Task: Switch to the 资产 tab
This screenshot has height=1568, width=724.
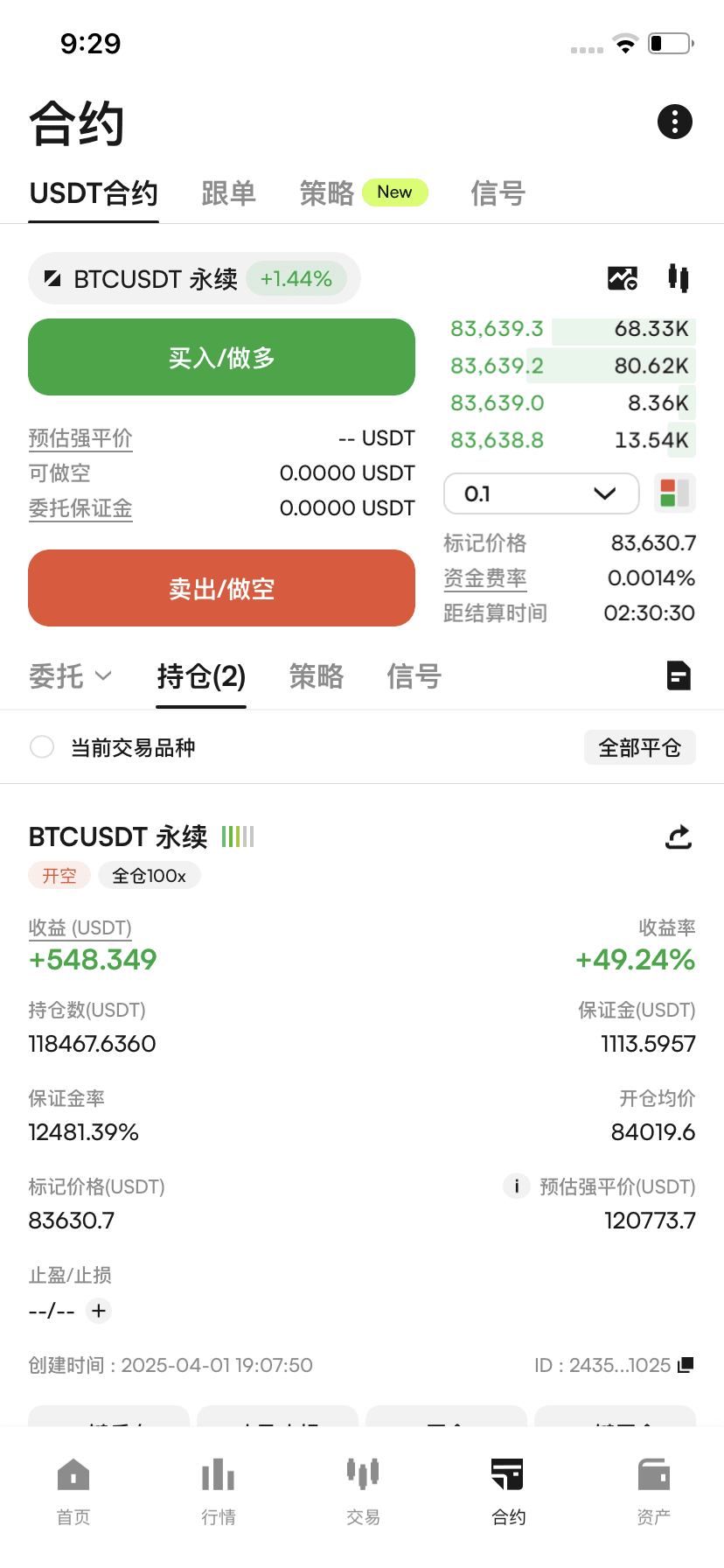Action: point(653,1492)
